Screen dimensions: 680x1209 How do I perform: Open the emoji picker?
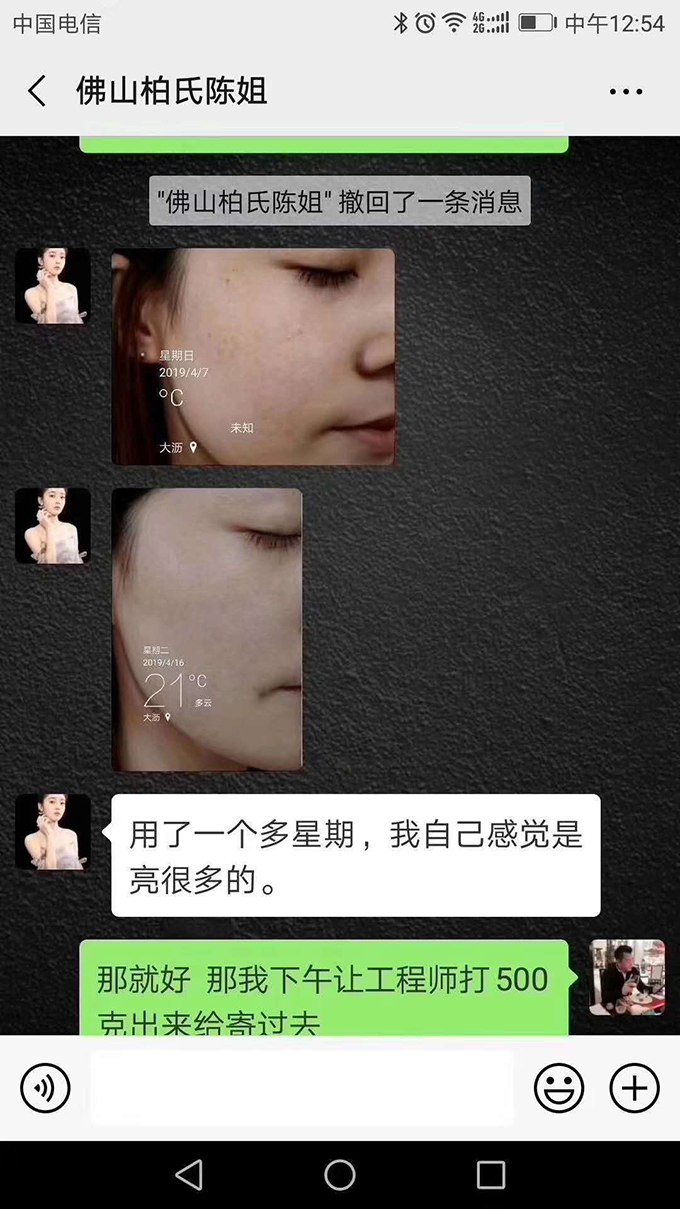[x=558, y=1088]
